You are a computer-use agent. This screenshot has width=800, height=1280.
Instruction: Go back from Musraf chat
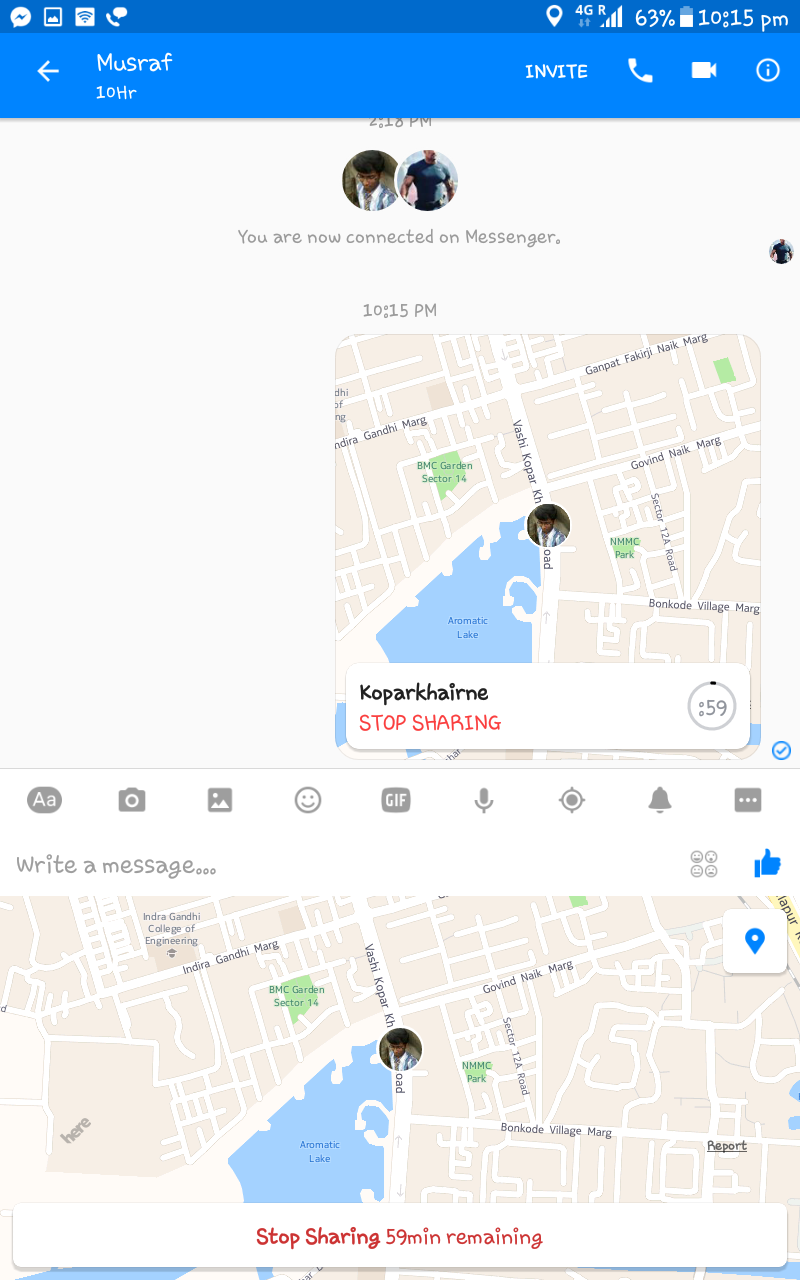point(48,71)
